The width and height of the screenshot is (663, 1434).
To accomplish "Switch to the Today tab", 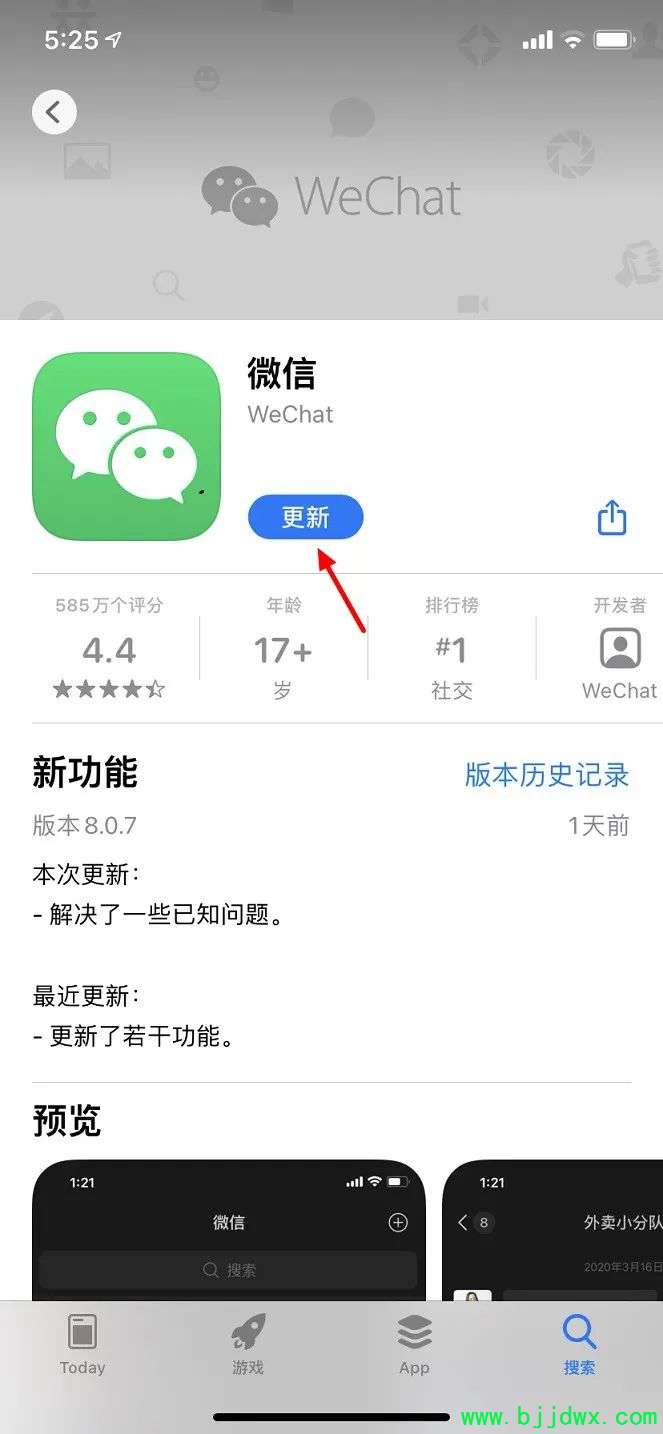I will [x=82, y=1345].
